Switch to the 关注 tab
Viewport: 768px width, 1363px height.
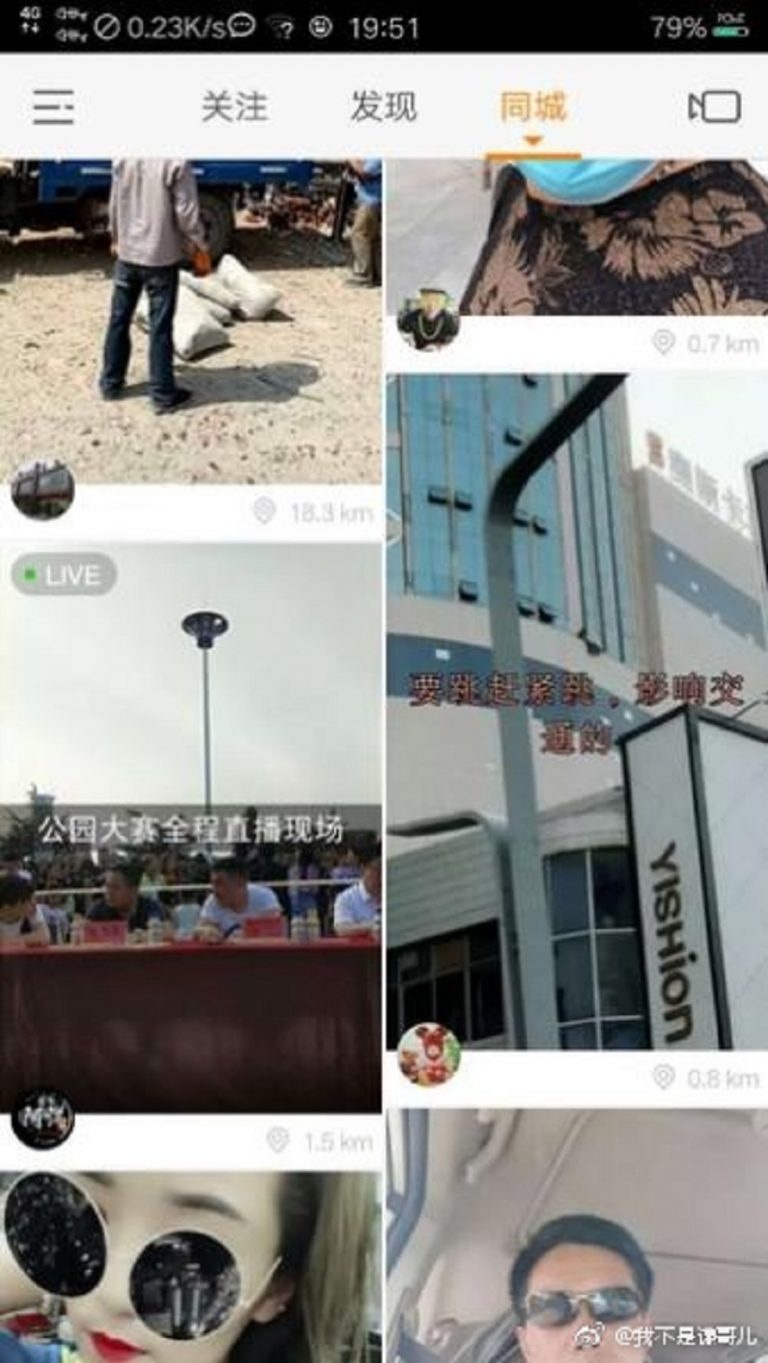(x=232, y=108)
